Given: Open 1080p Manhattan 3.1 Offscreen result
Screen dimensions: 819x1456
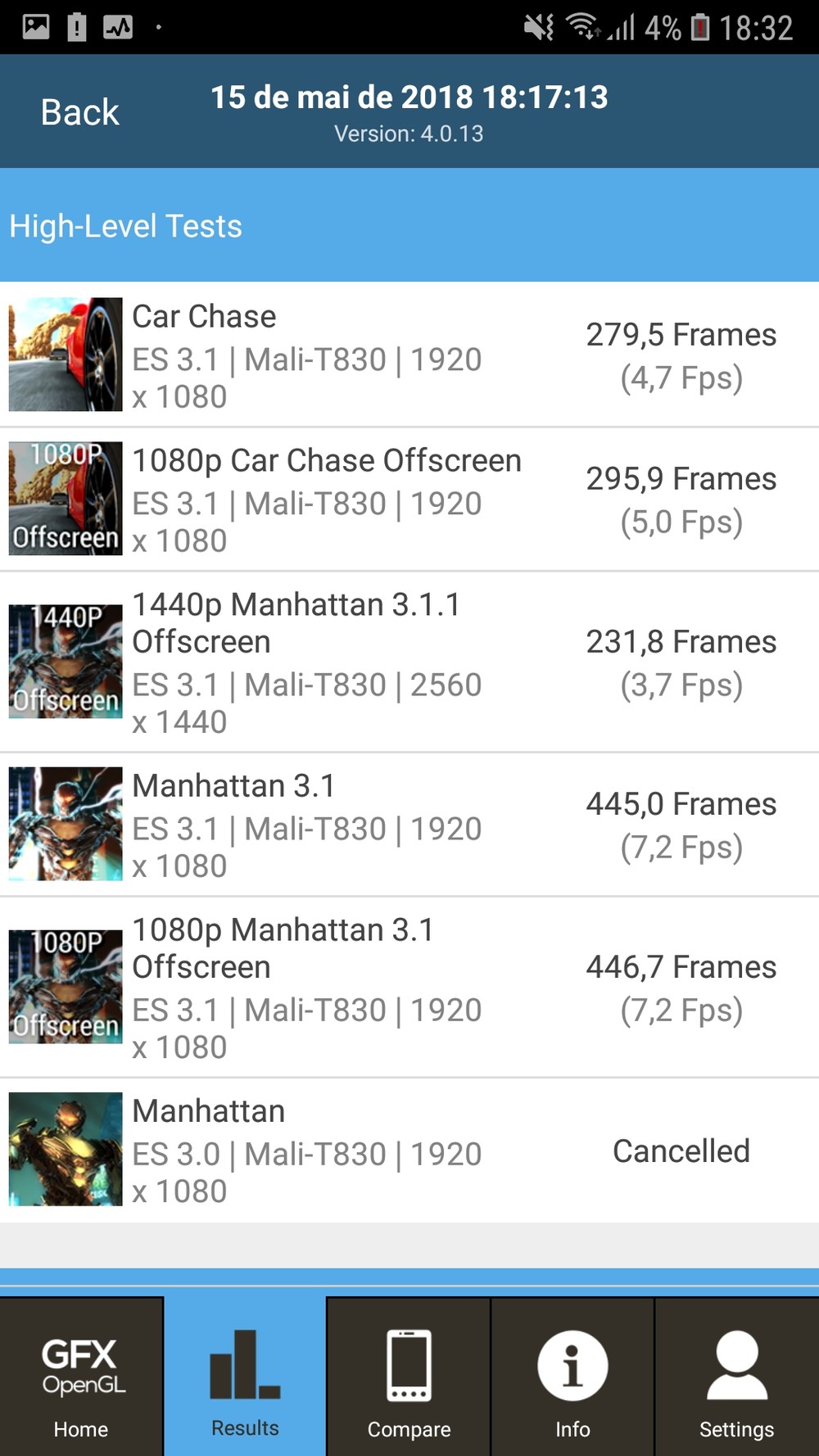Looking at the screenshot, I should 409,988.
